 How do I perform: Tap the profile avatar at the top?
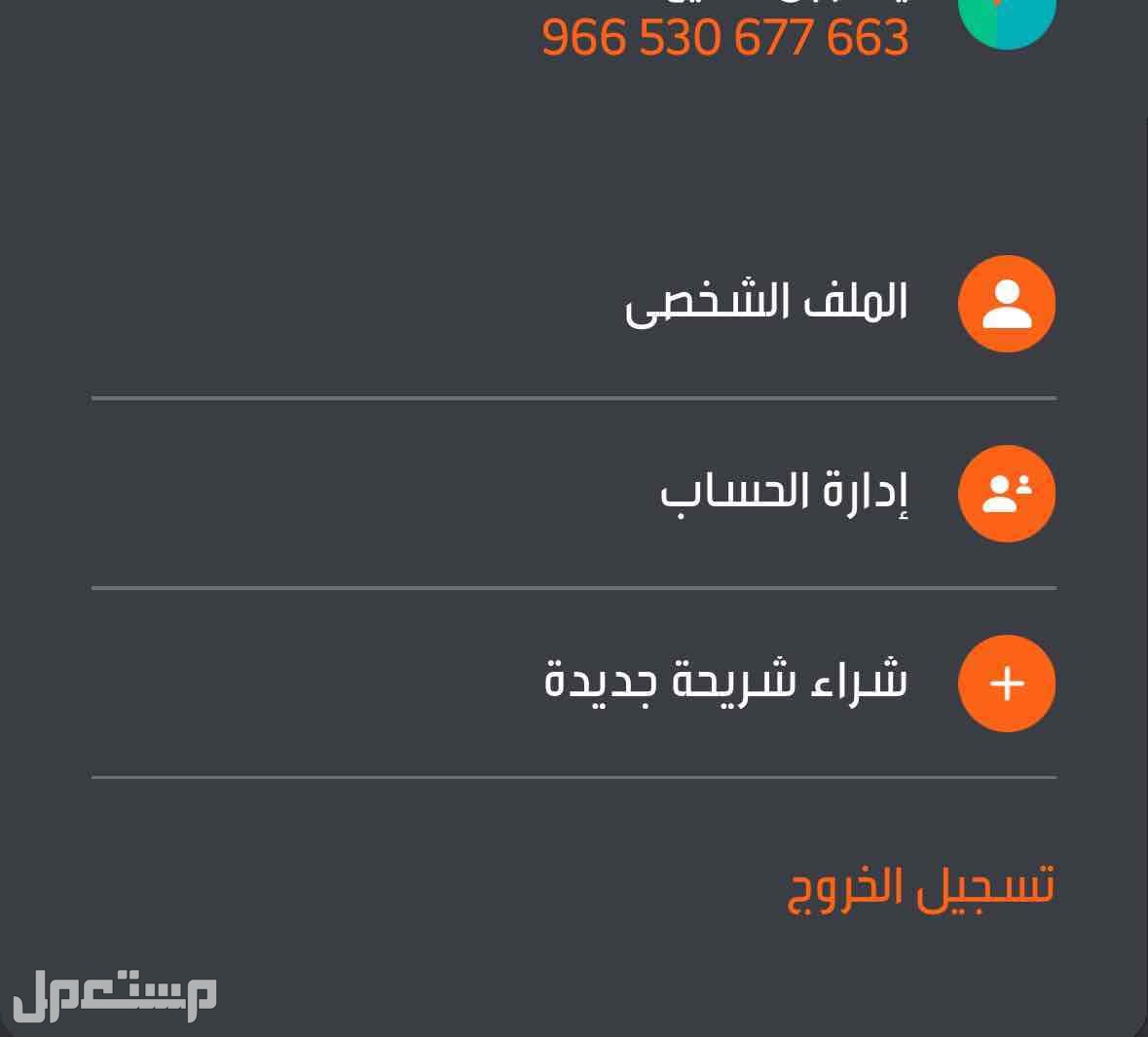1007,19
